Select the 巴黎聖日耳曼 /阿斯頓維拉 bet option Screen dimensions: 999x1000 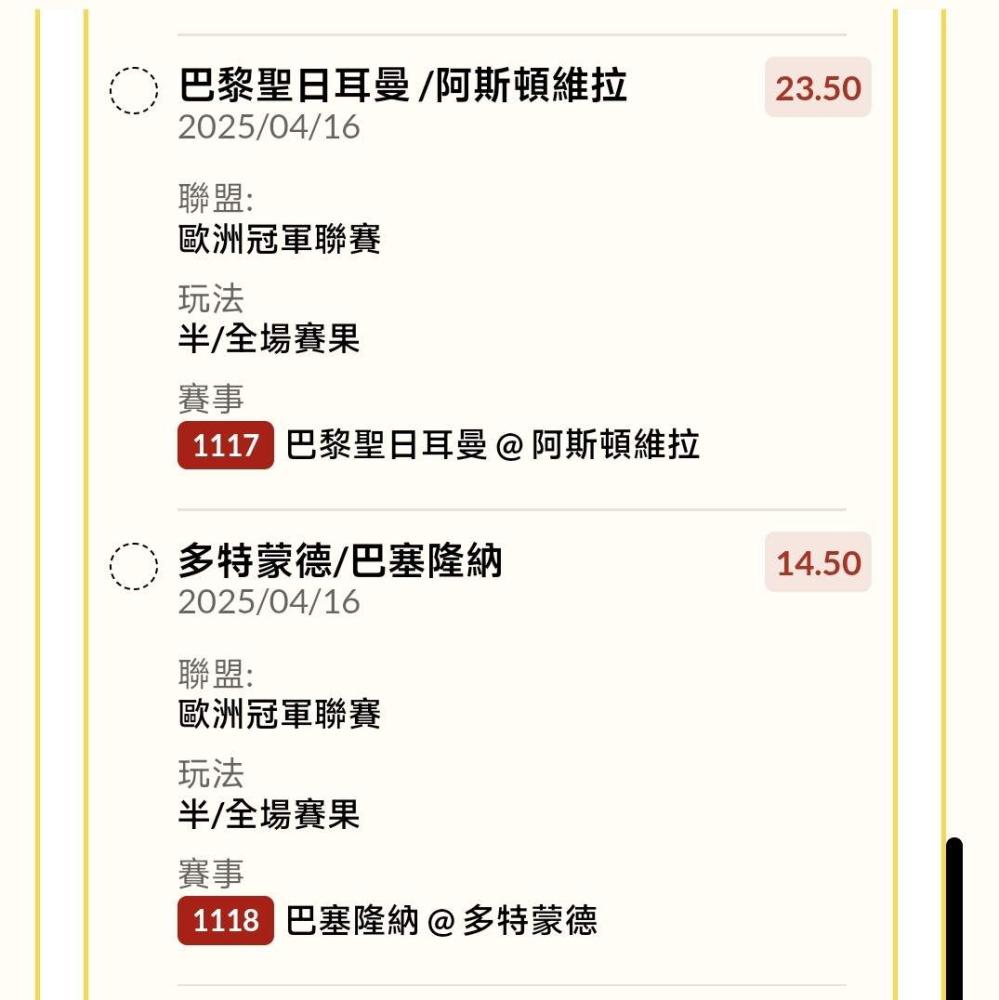pos(133,90)
